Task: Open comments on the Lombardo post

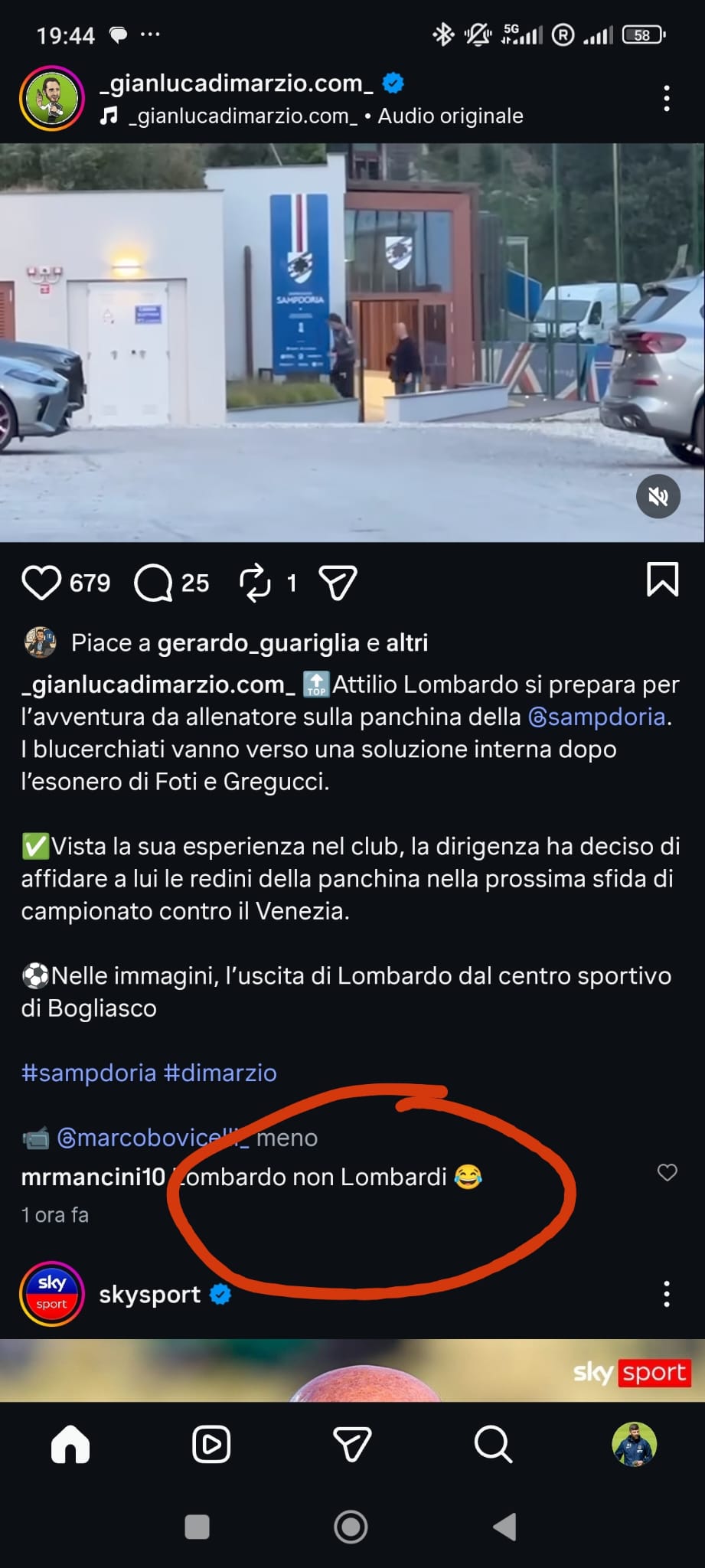Action: [x=154, y=583]
